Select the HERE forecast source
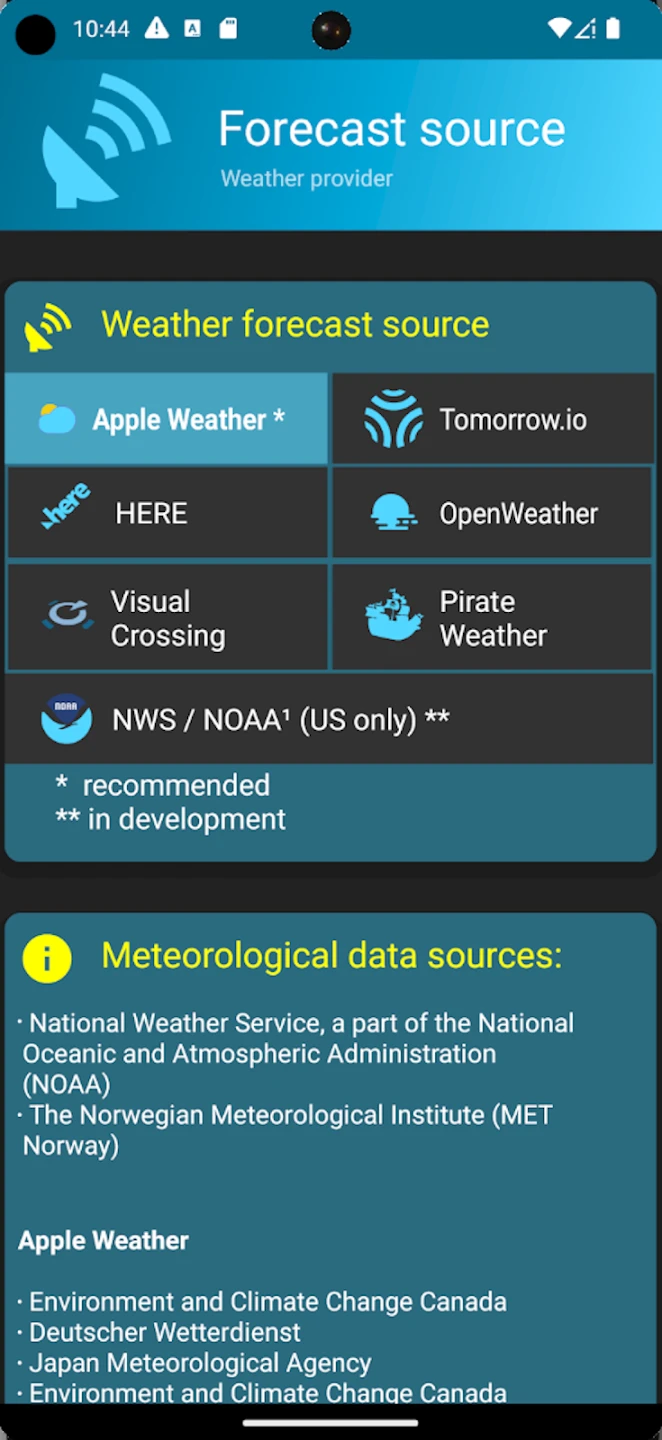Screen dimensions: 662x1440 167,513
